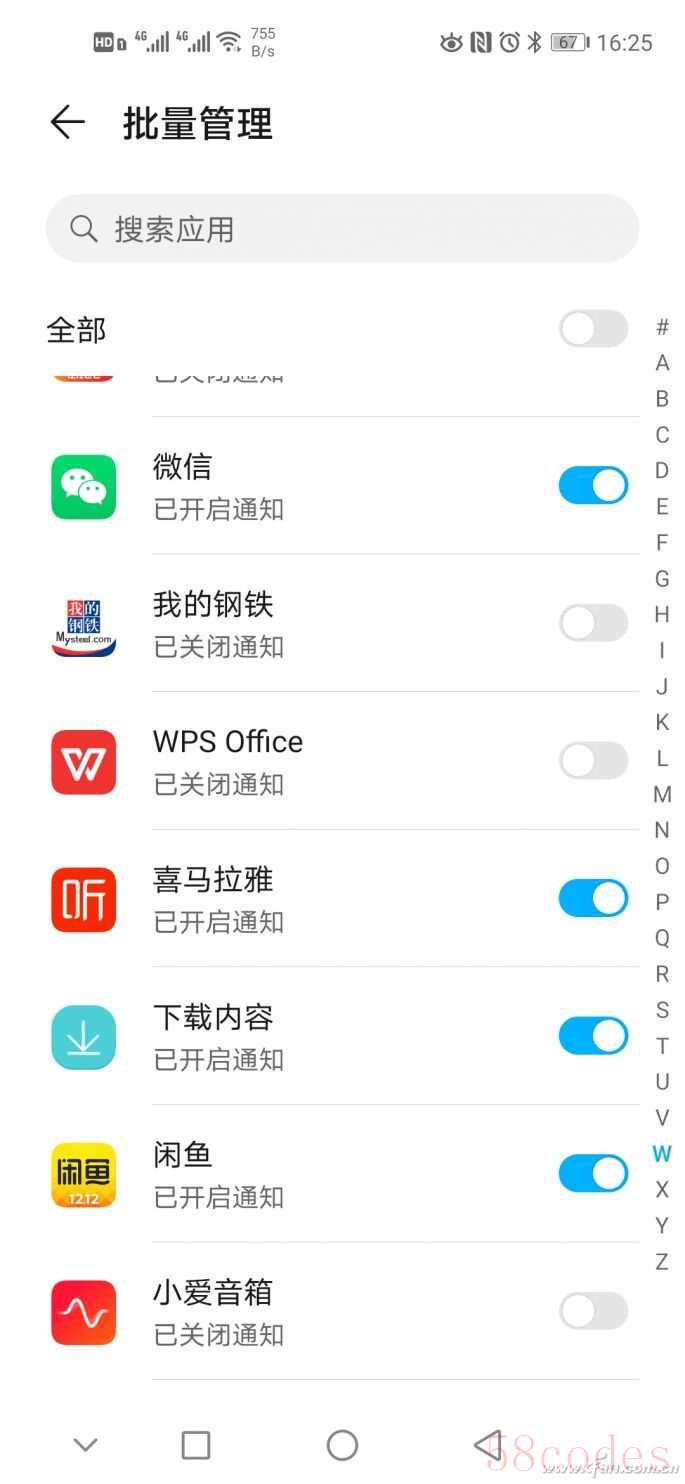Go back from 批量管理 page

(x=67, y=123)
